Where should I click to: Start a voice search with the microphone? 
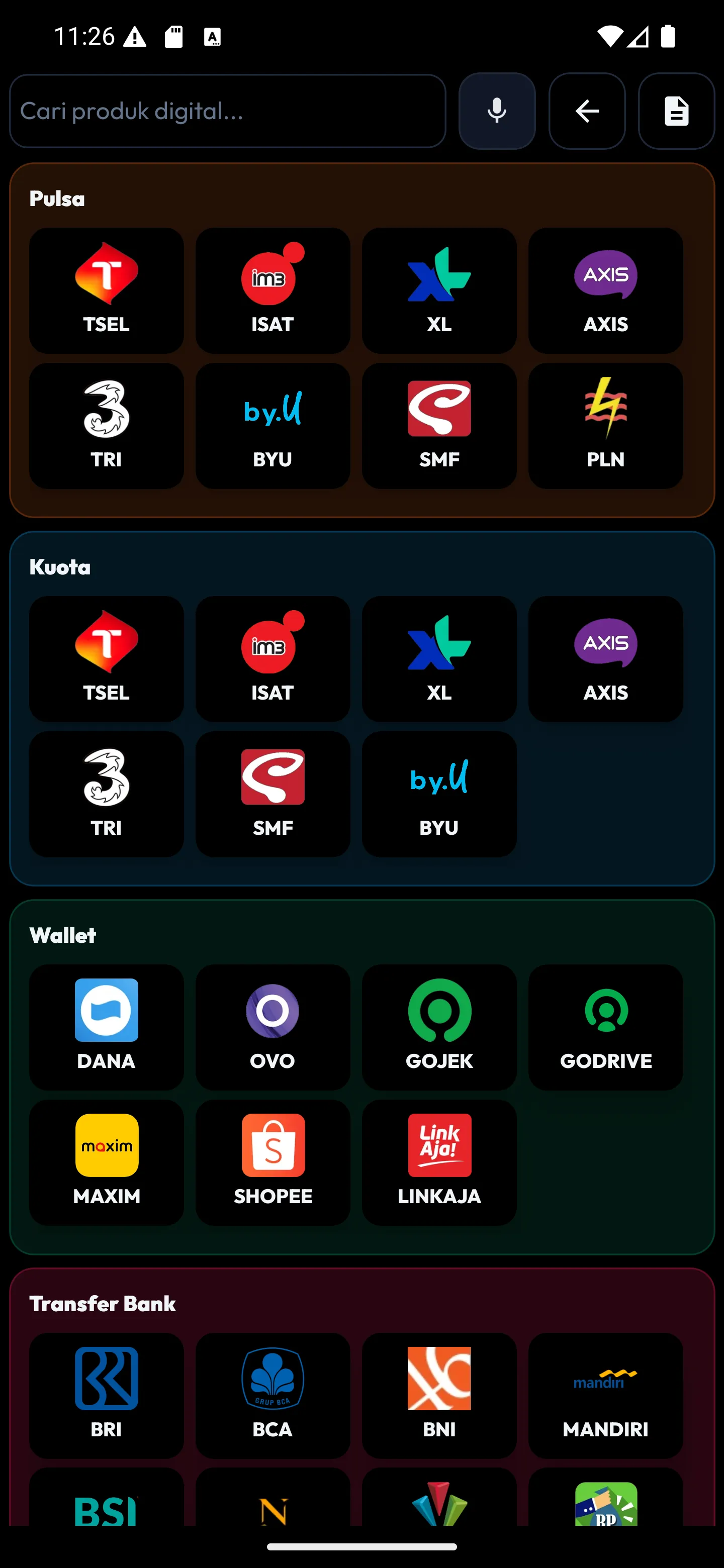tap(496, 112)
